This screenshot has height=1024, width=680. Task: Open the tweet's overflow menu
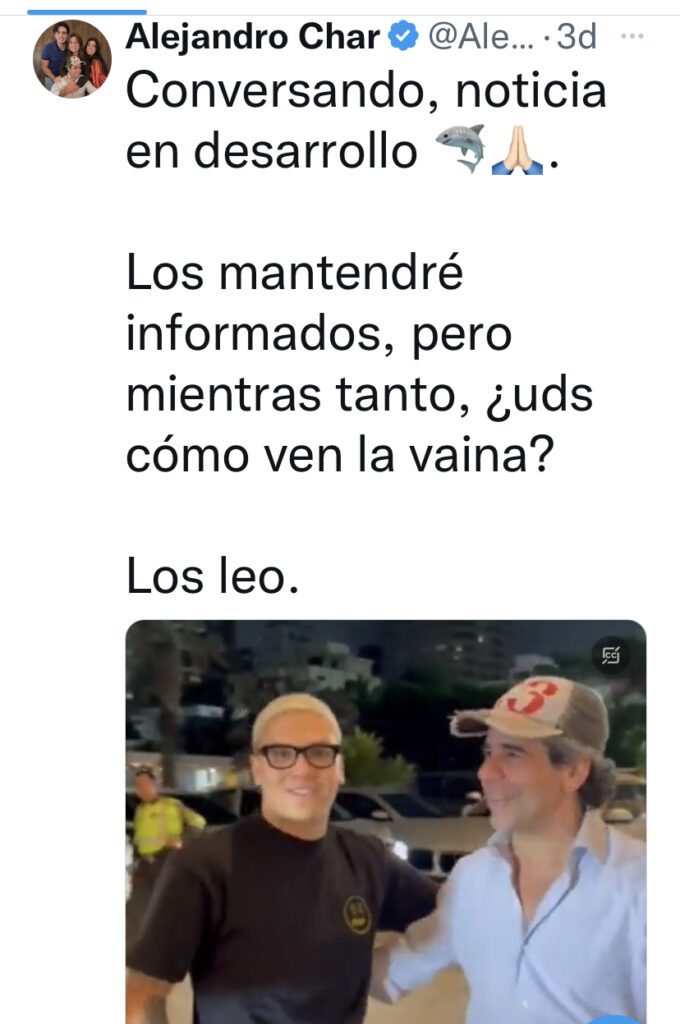(x=632, y=37)
